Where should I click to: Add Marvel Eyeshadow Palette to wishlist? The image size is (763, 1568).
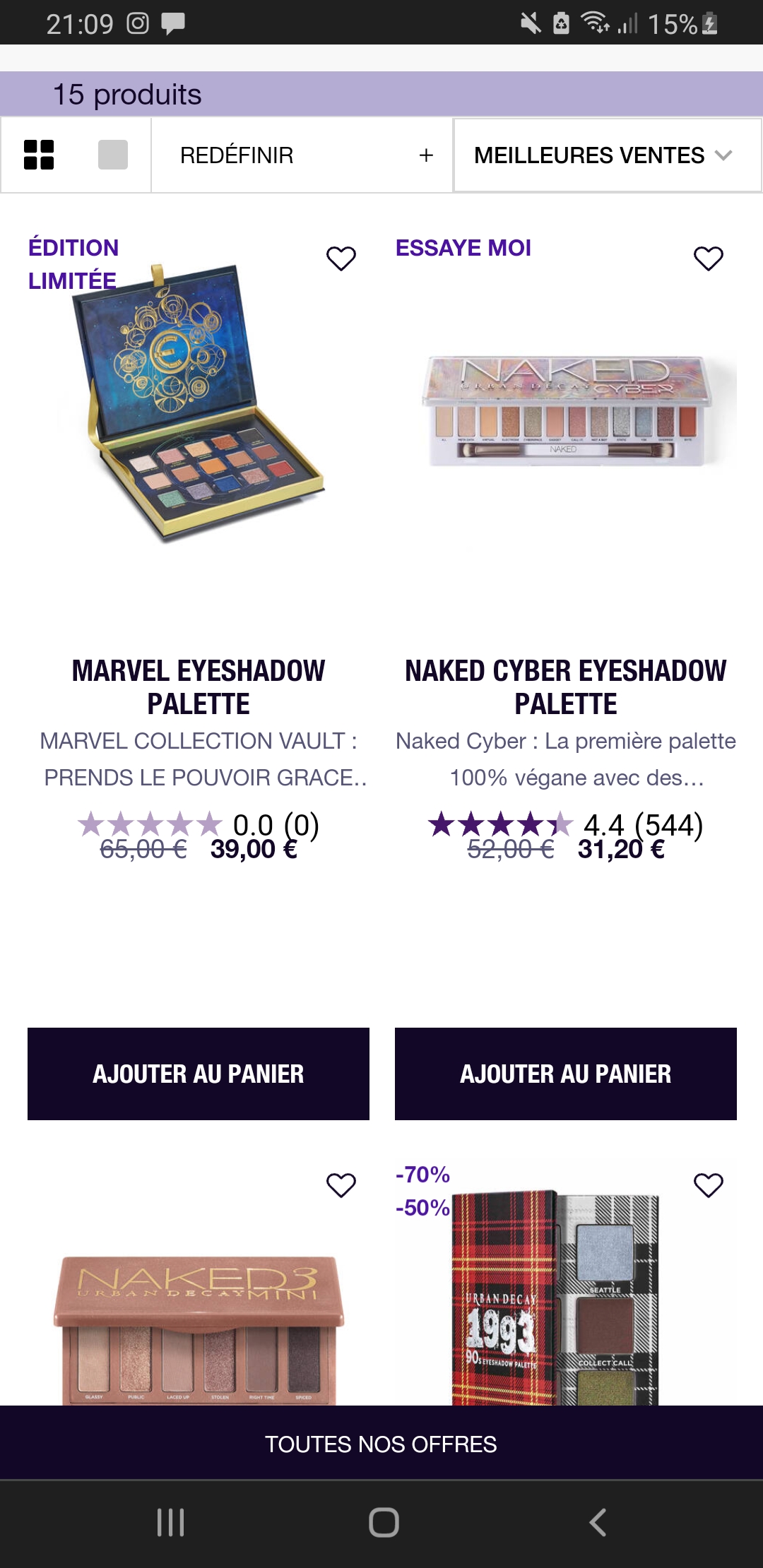point(341,259)
